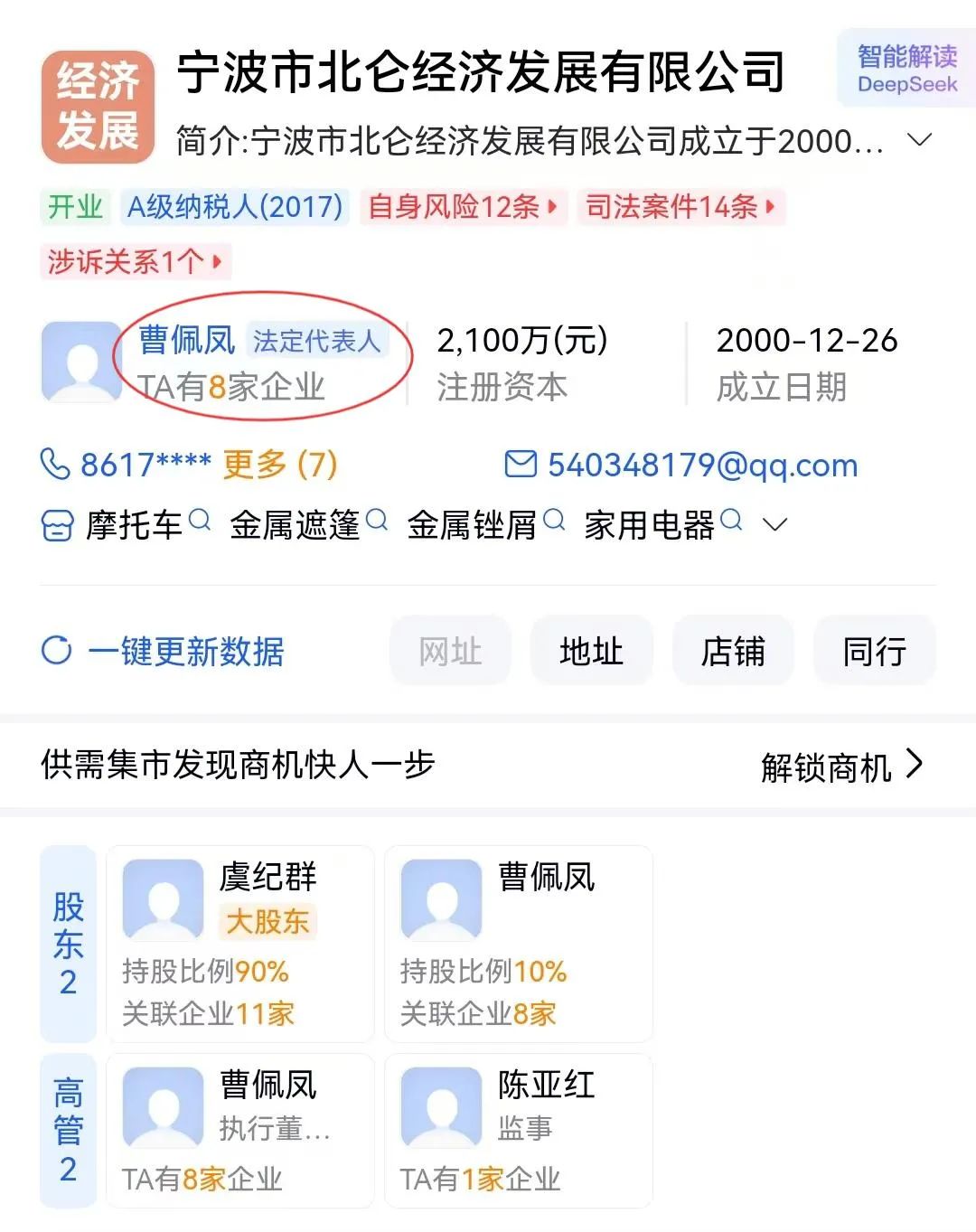View 同行 peer companies
Viewport: 976px width, 1232px height.
click(x=874, y=651)
